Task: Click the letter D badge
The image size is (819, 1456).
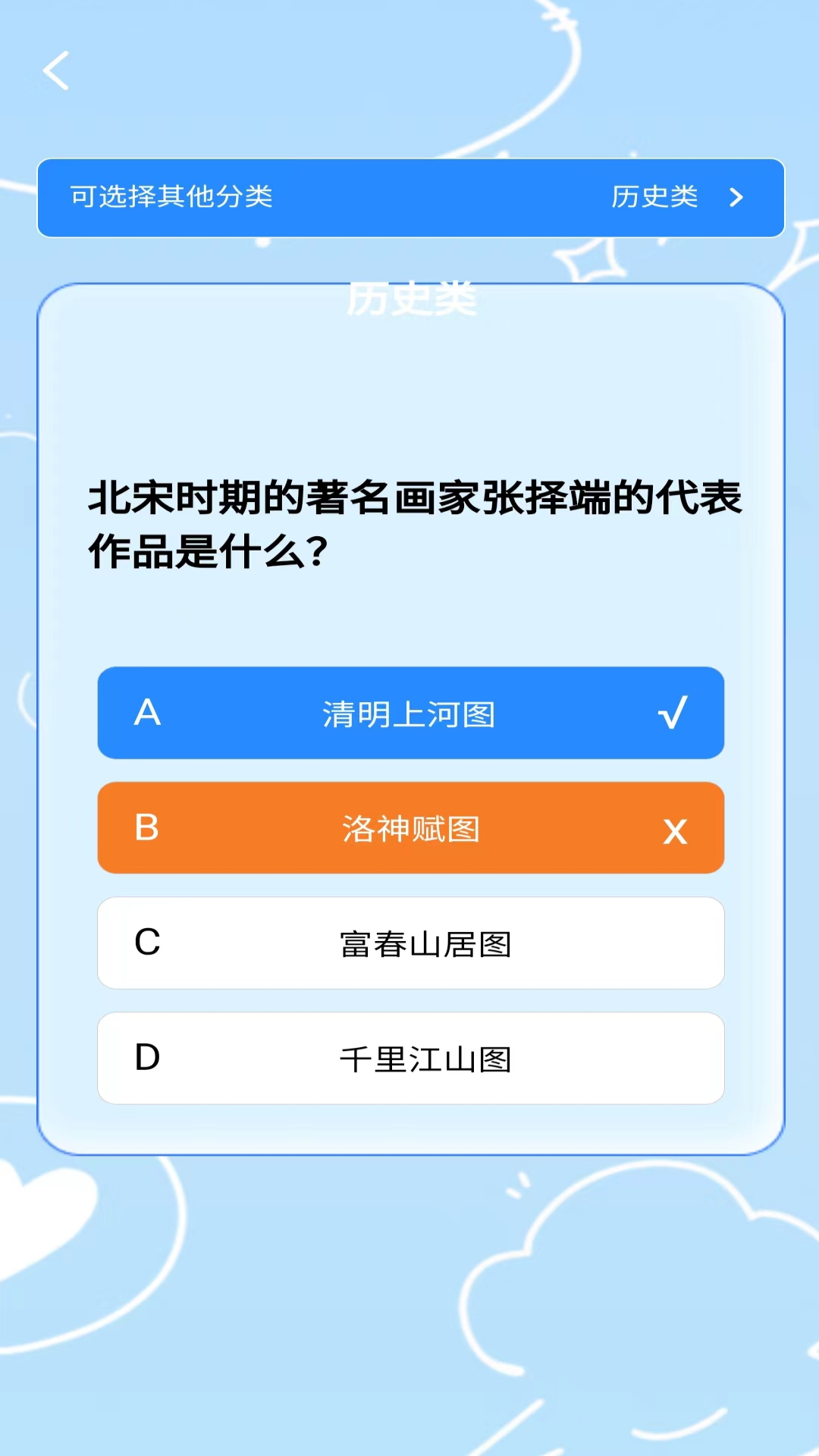Action: click(x=149, y=1059)
